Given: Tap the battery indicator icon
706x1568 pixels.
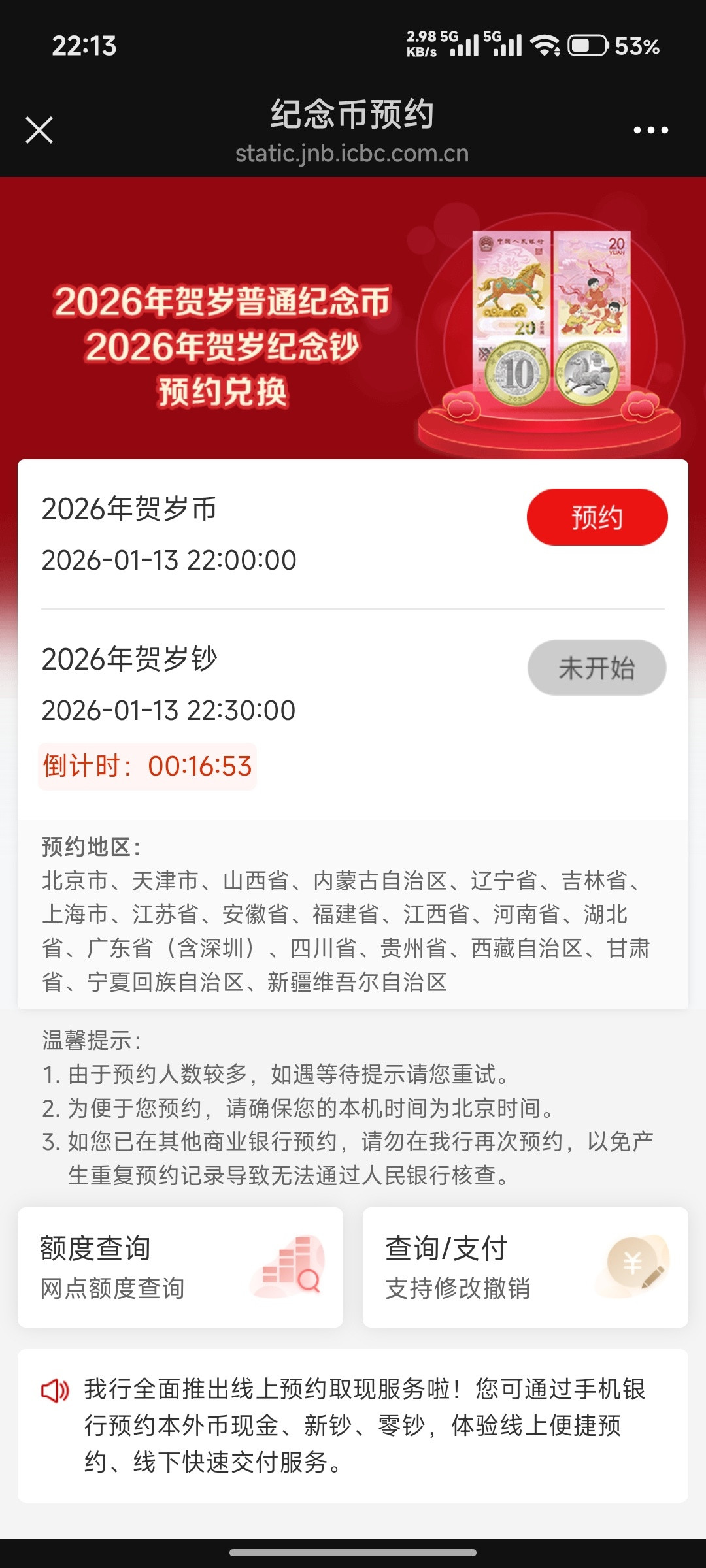Looking at the screenshot, I should (587, 44).
